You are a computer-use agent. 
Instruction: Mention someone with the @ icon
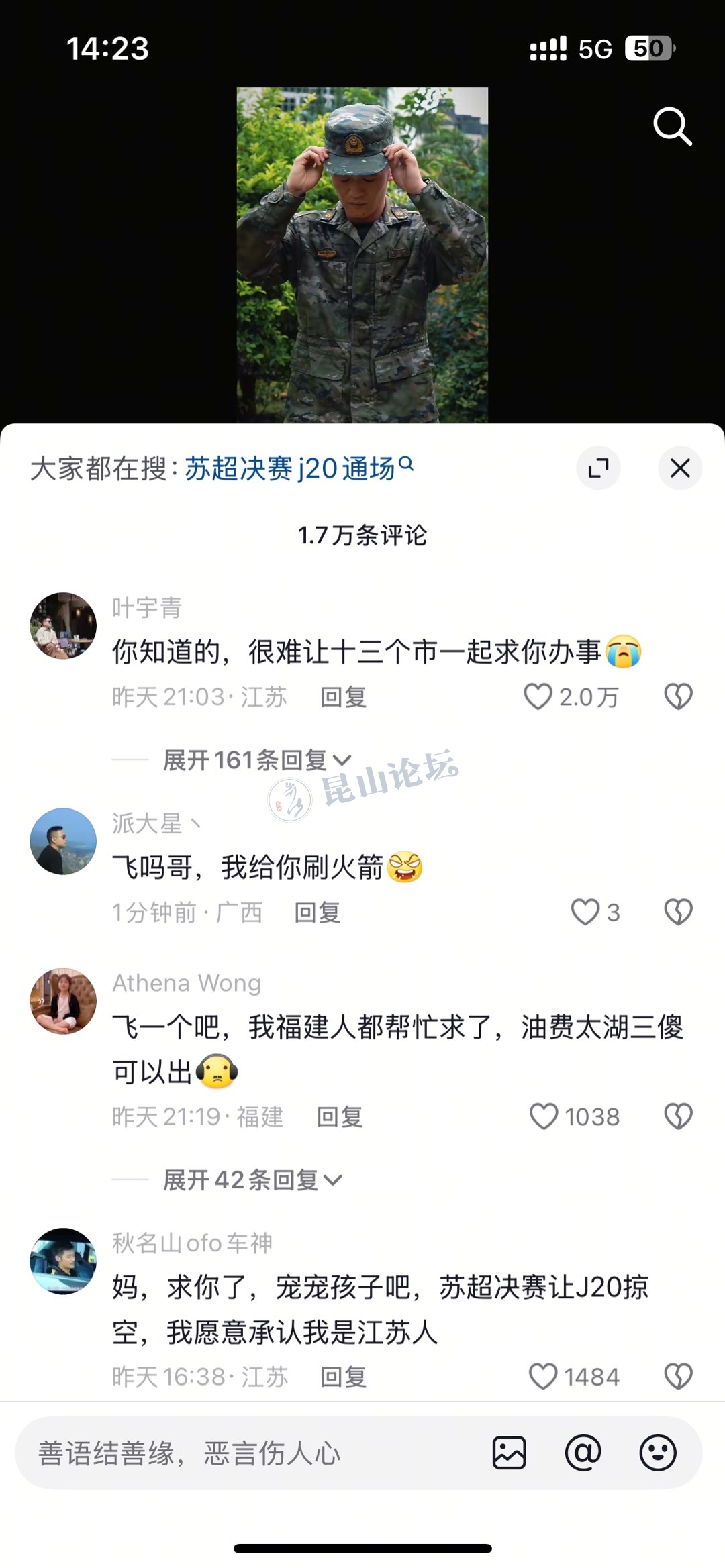coord(583,1453)
